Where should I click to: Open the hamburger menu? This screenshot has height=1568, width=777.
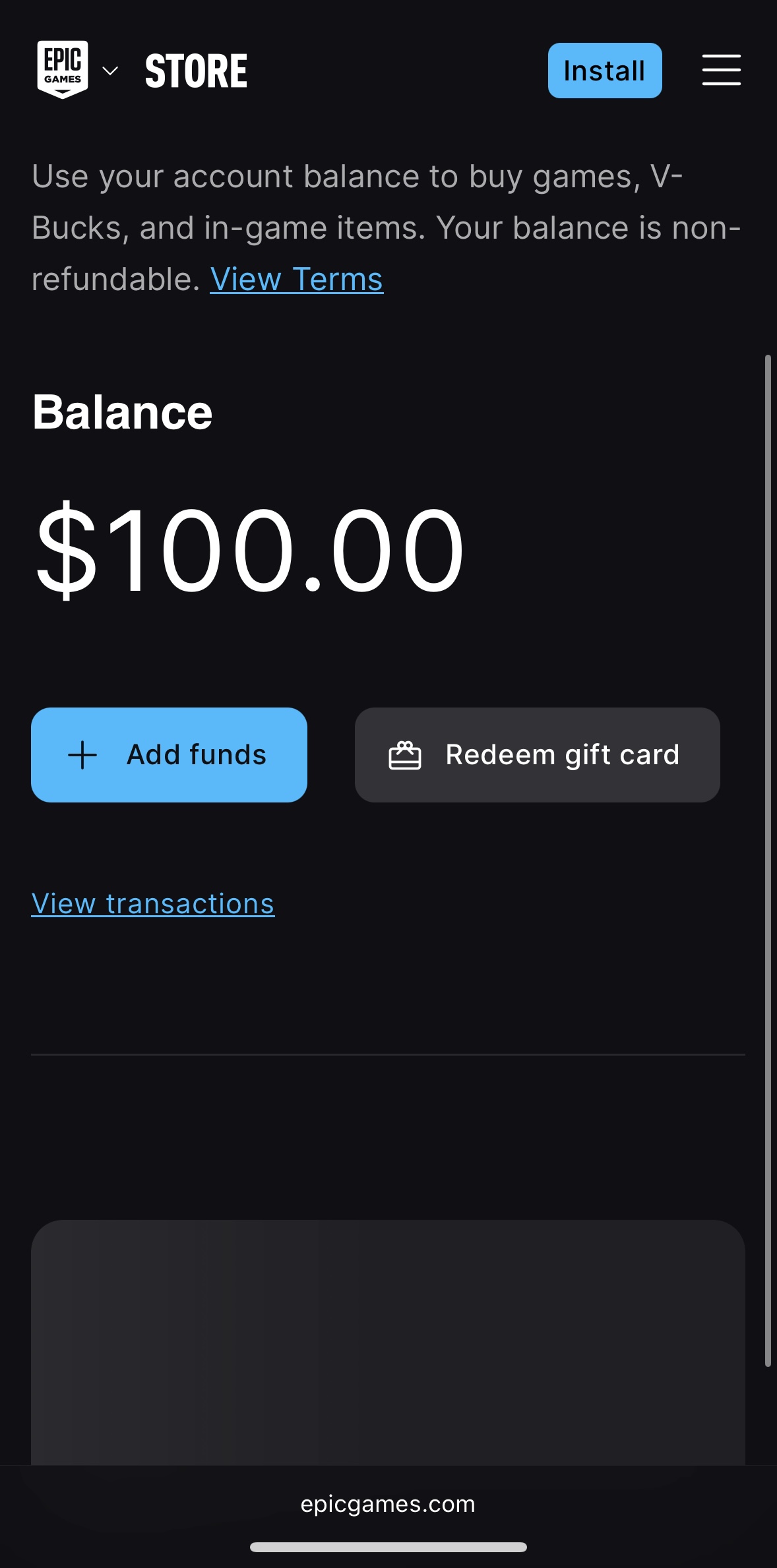click(x=721, y=71)
